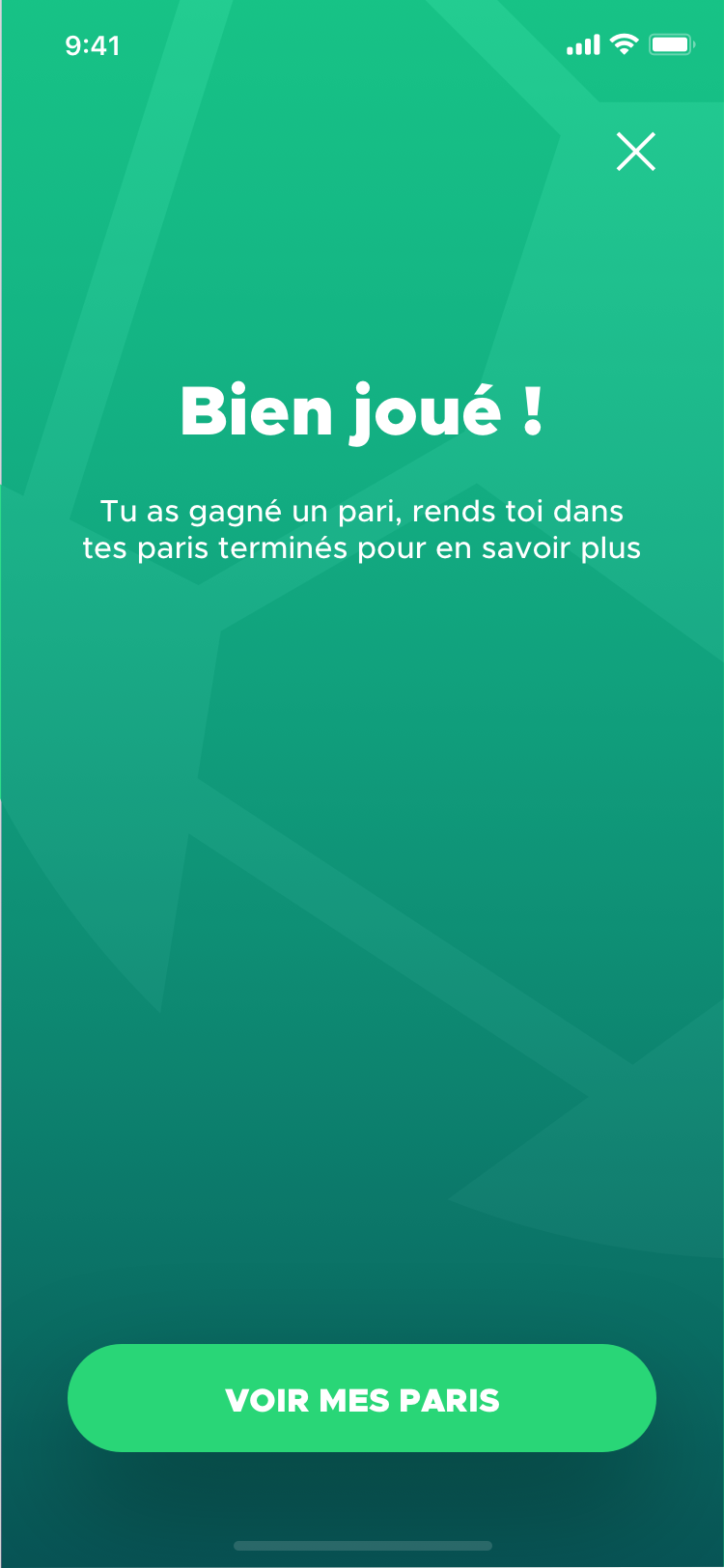The width and height of the screenshot is (724, 1568).
Task: Tap the VOIR MES PARIS button
Action: click(x=362, y=1398)
